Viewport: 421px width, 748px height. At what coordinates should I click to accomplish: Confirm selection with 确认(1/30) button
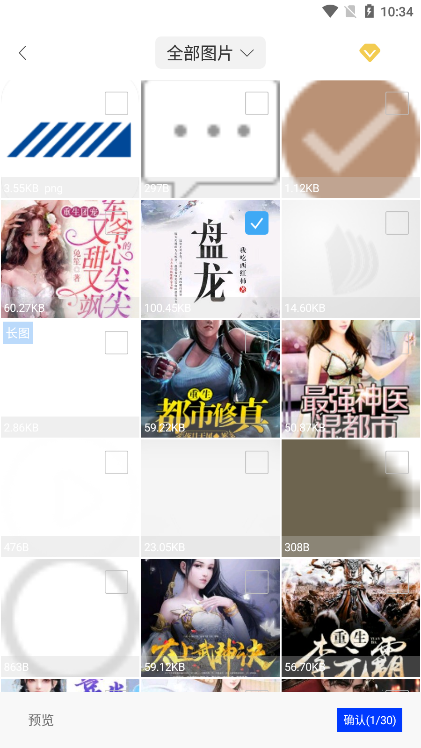pos(370,720)
